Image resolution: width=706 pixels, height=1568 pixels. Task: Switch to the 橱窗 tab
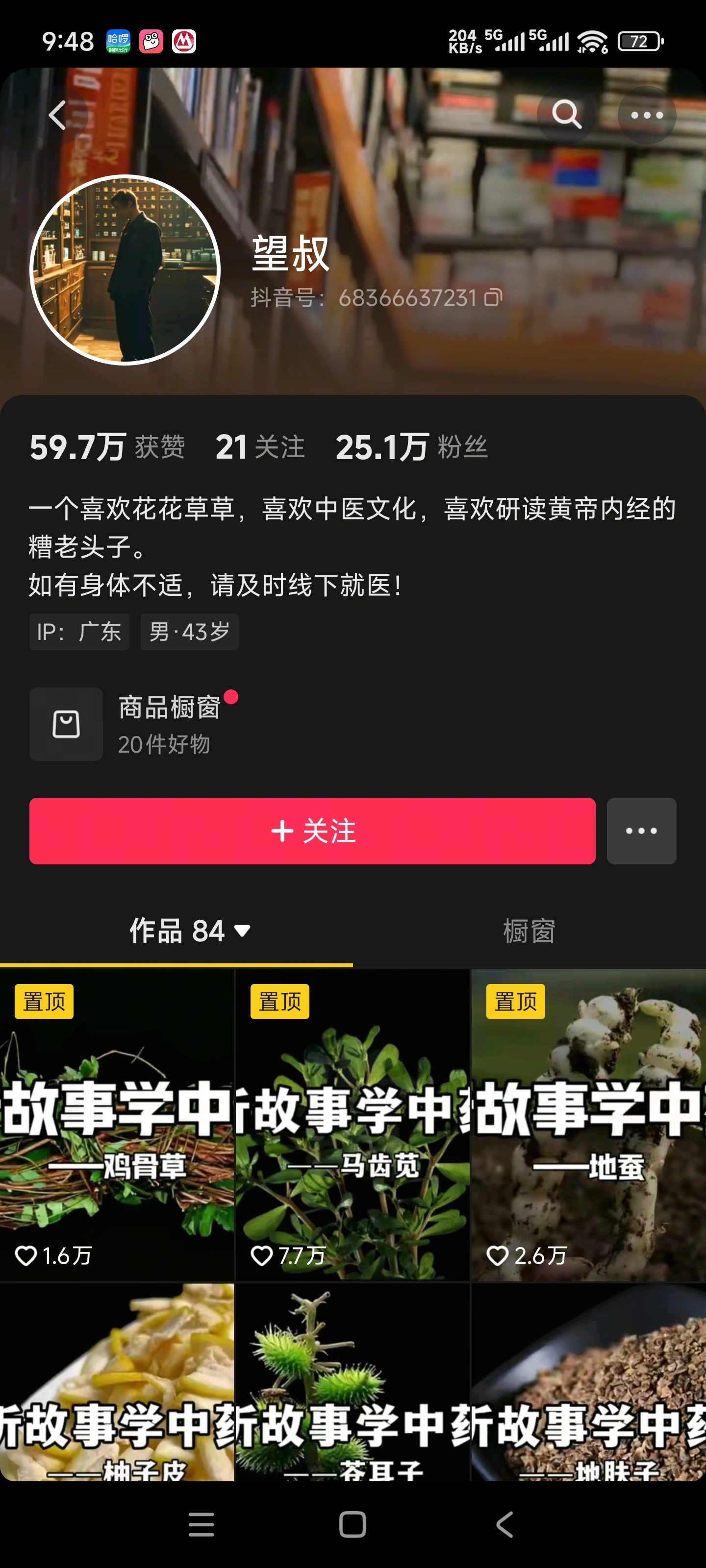click(x=529, y=931)
